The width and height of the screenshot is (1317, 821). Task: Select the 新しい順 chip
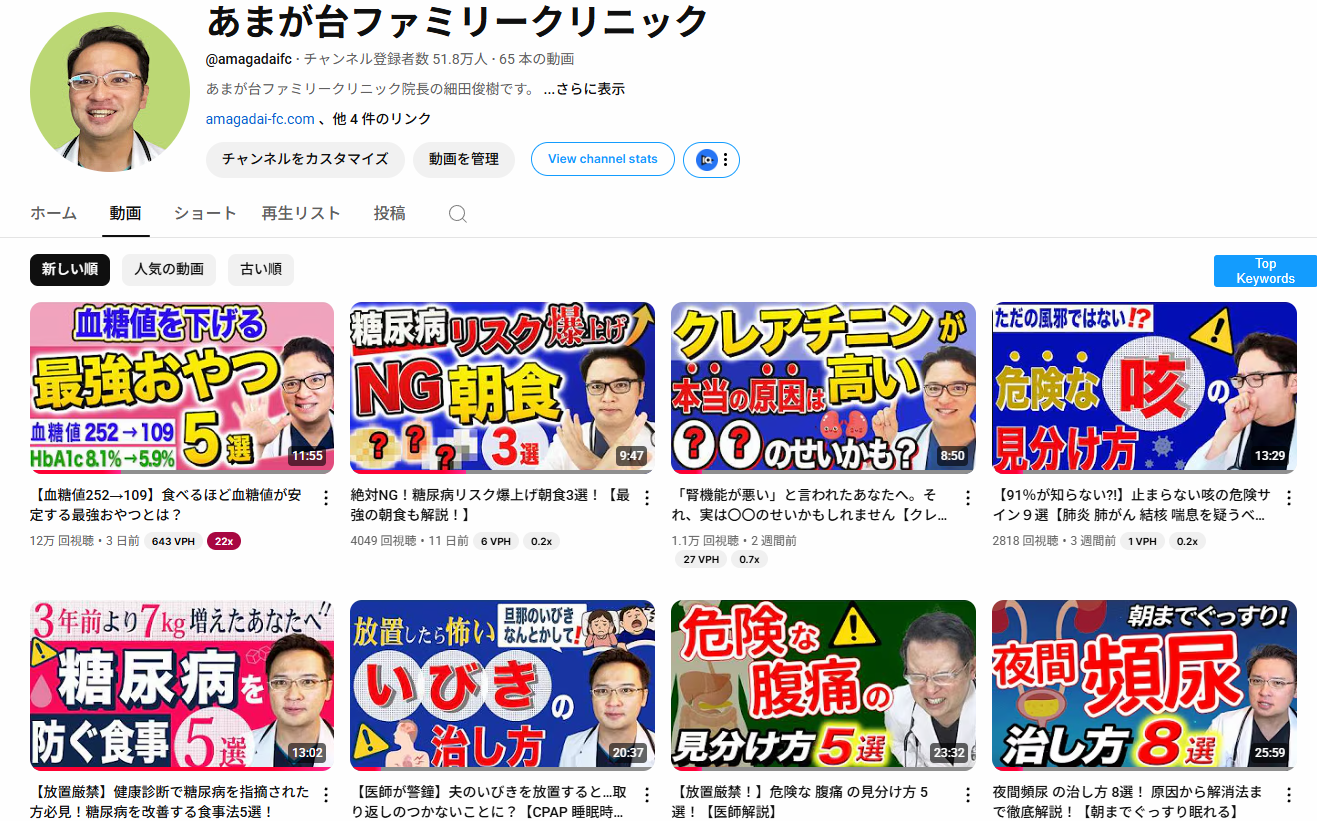point(70,269)
